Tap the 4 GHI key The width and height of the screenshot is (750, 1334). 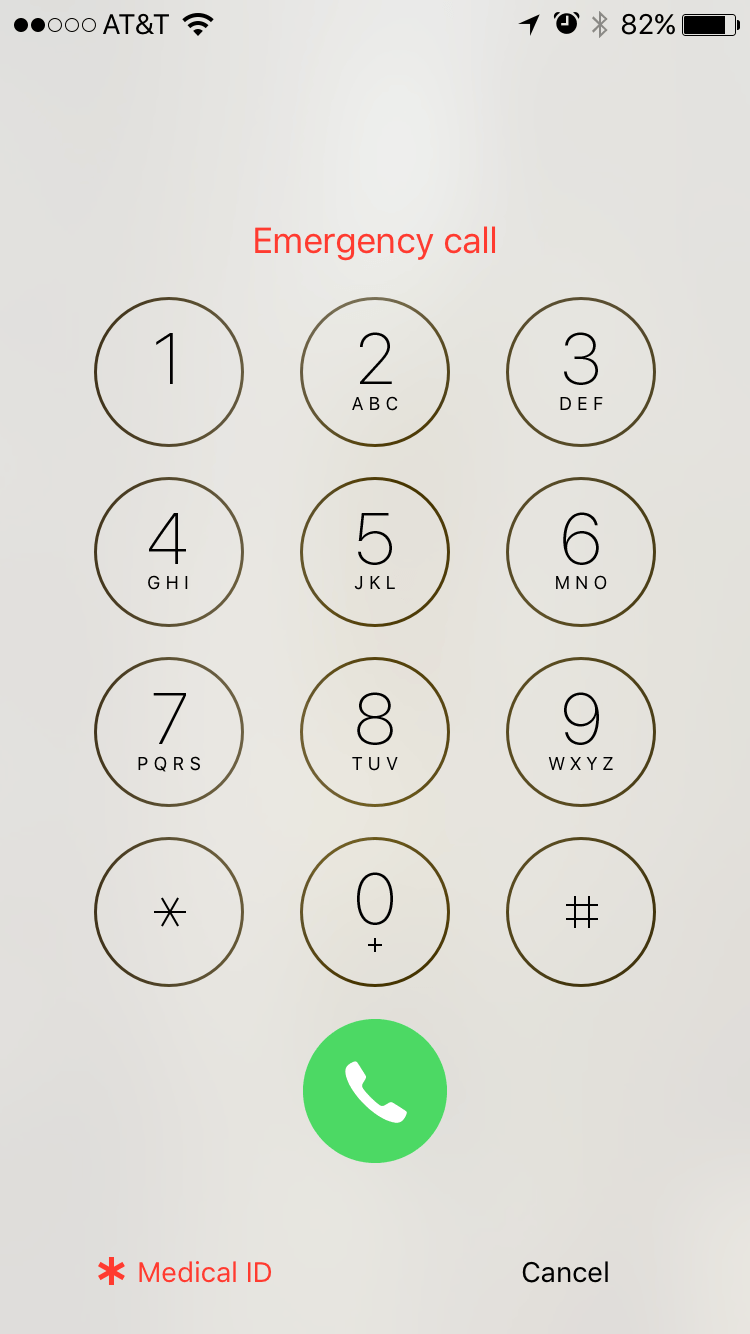[169, 552]
